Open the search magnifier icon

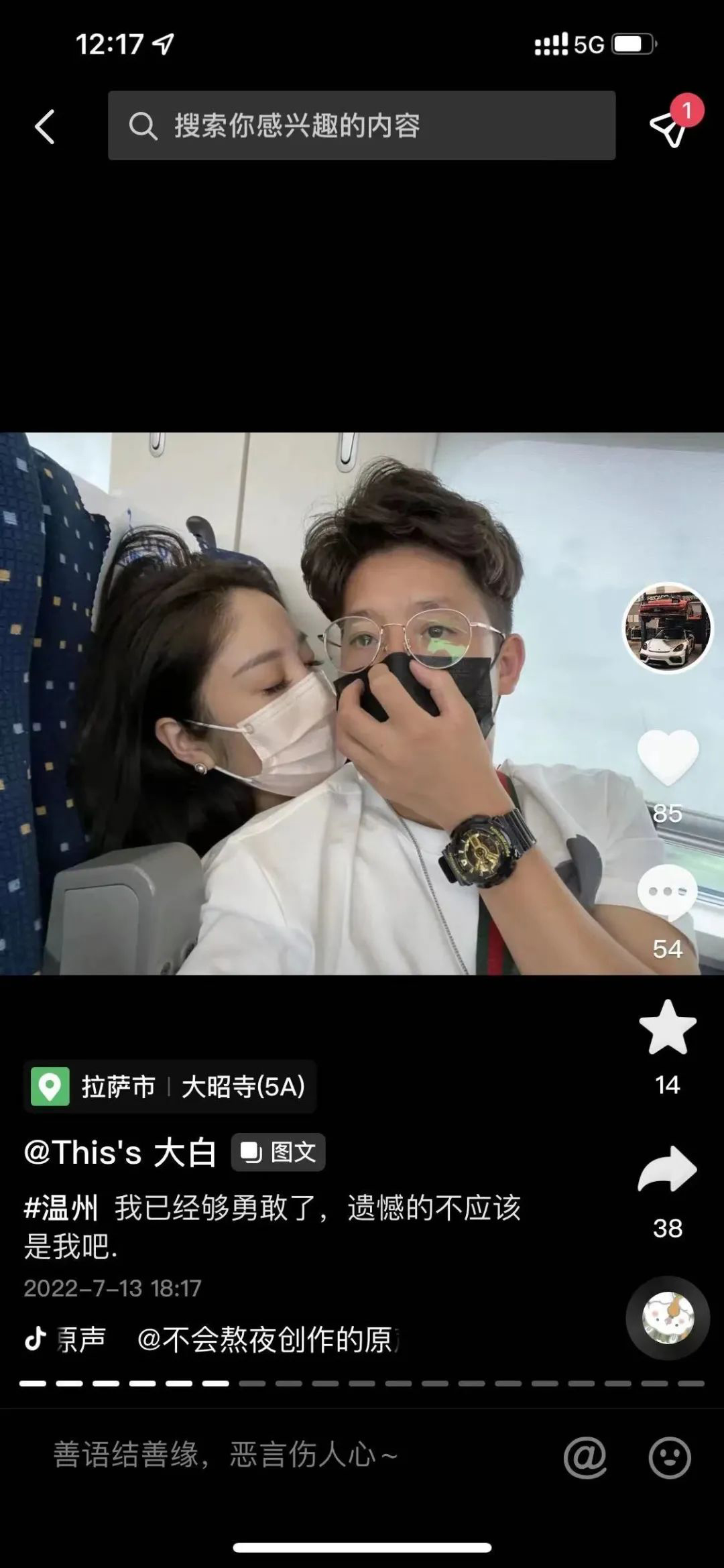point(143,126)
